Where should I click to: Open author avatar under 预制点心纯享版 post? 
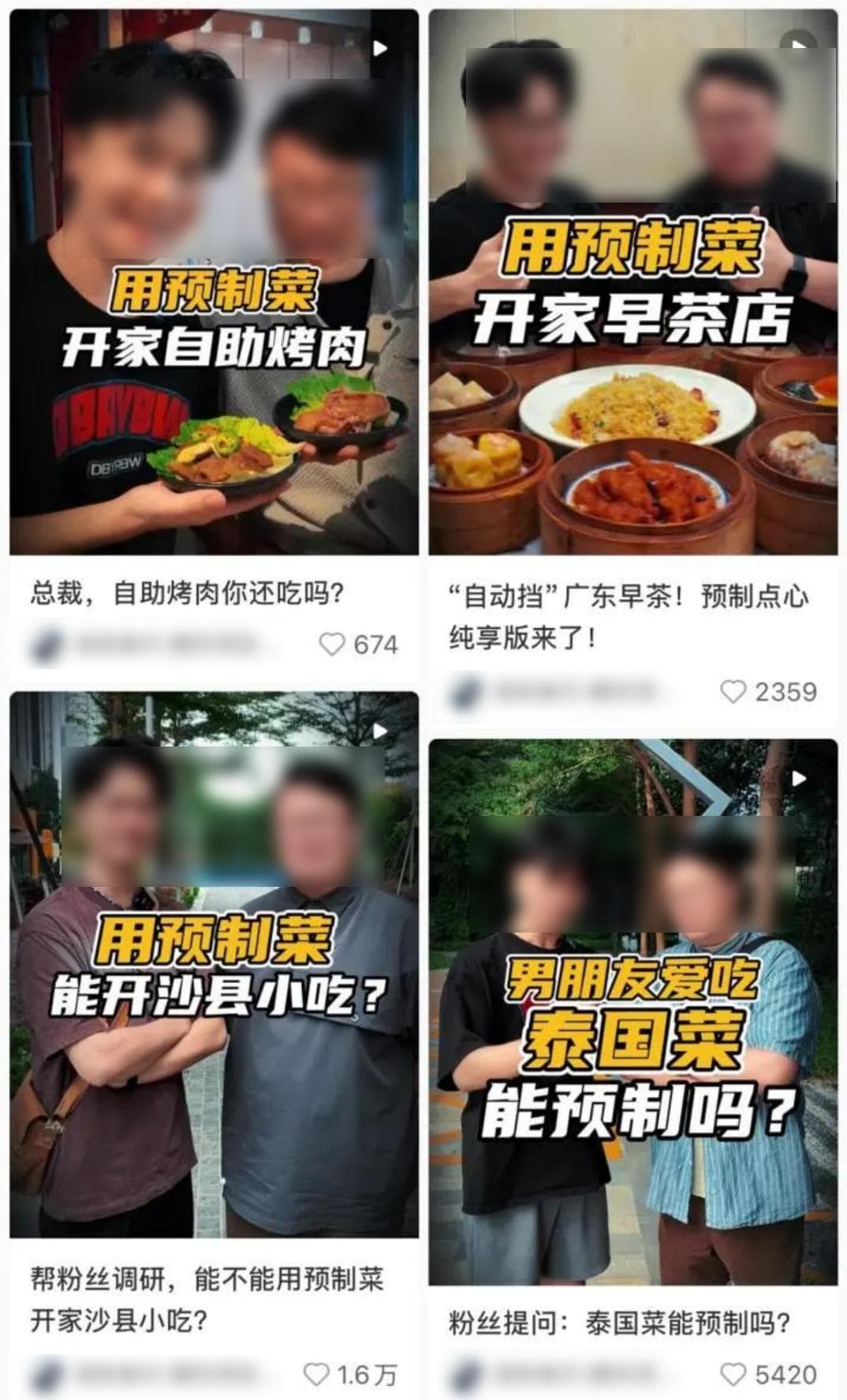pyautogui.click(x=464, y=692)
